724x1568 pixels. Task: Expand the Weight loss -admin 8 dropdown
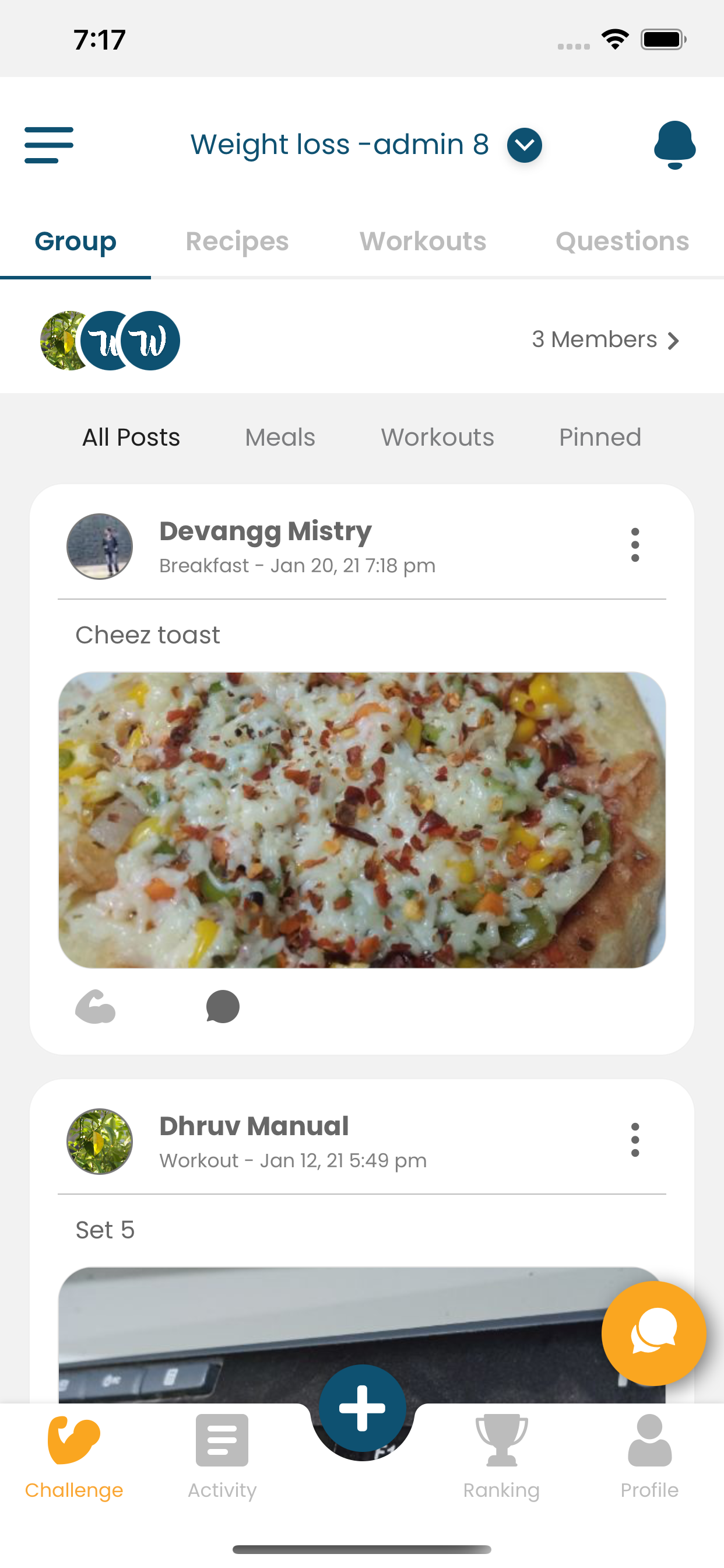click(x=524, y=145)
